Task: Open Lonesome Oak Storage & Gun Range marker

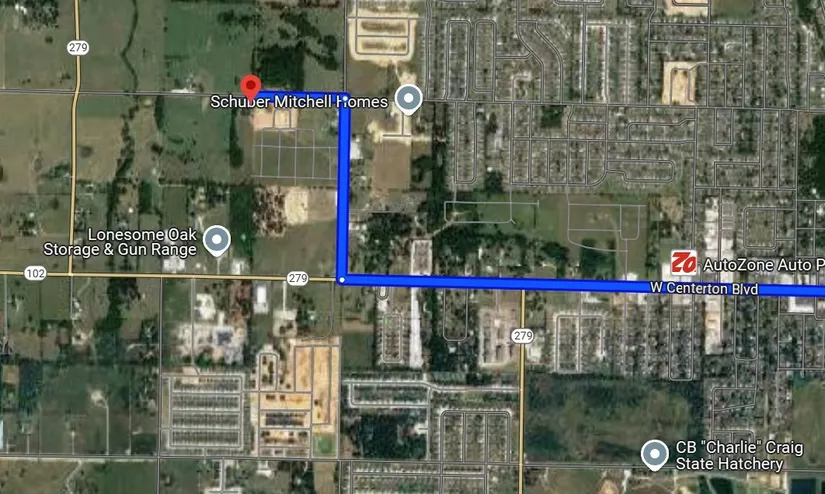Action: pos(216,239)
